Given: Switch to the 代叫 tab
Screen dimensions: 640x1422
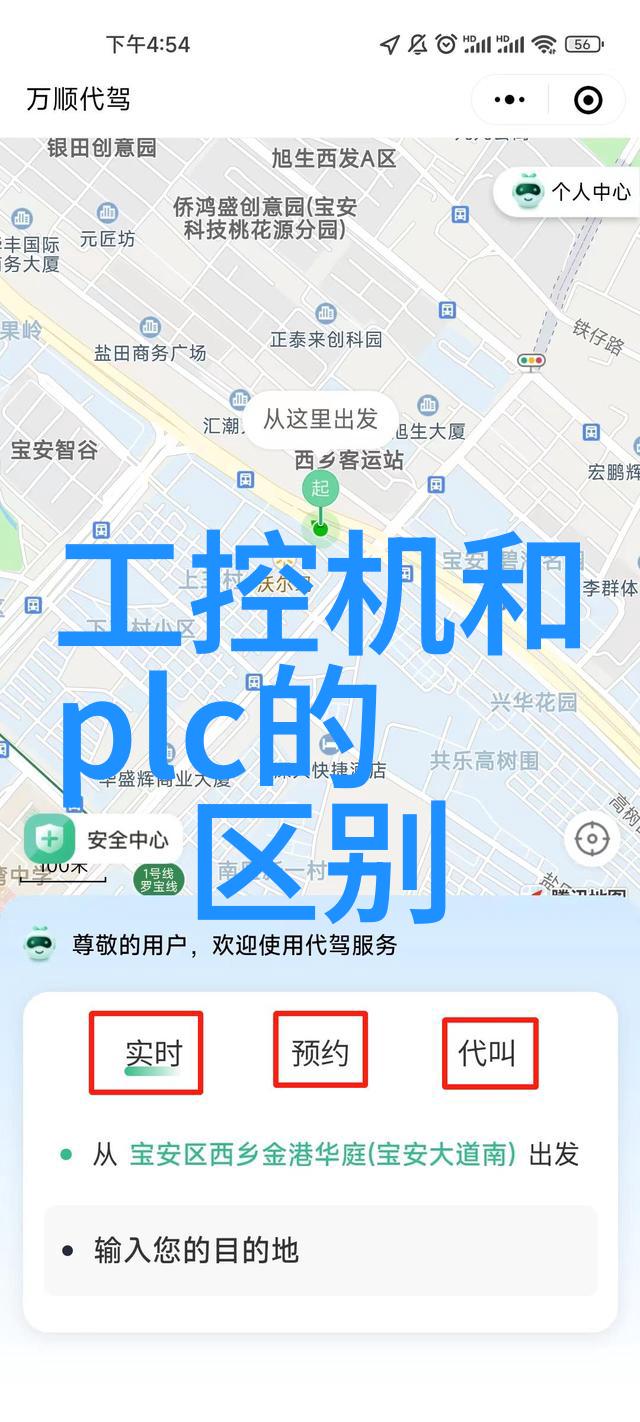Looking at the screenshot, I should point(488,1052).
